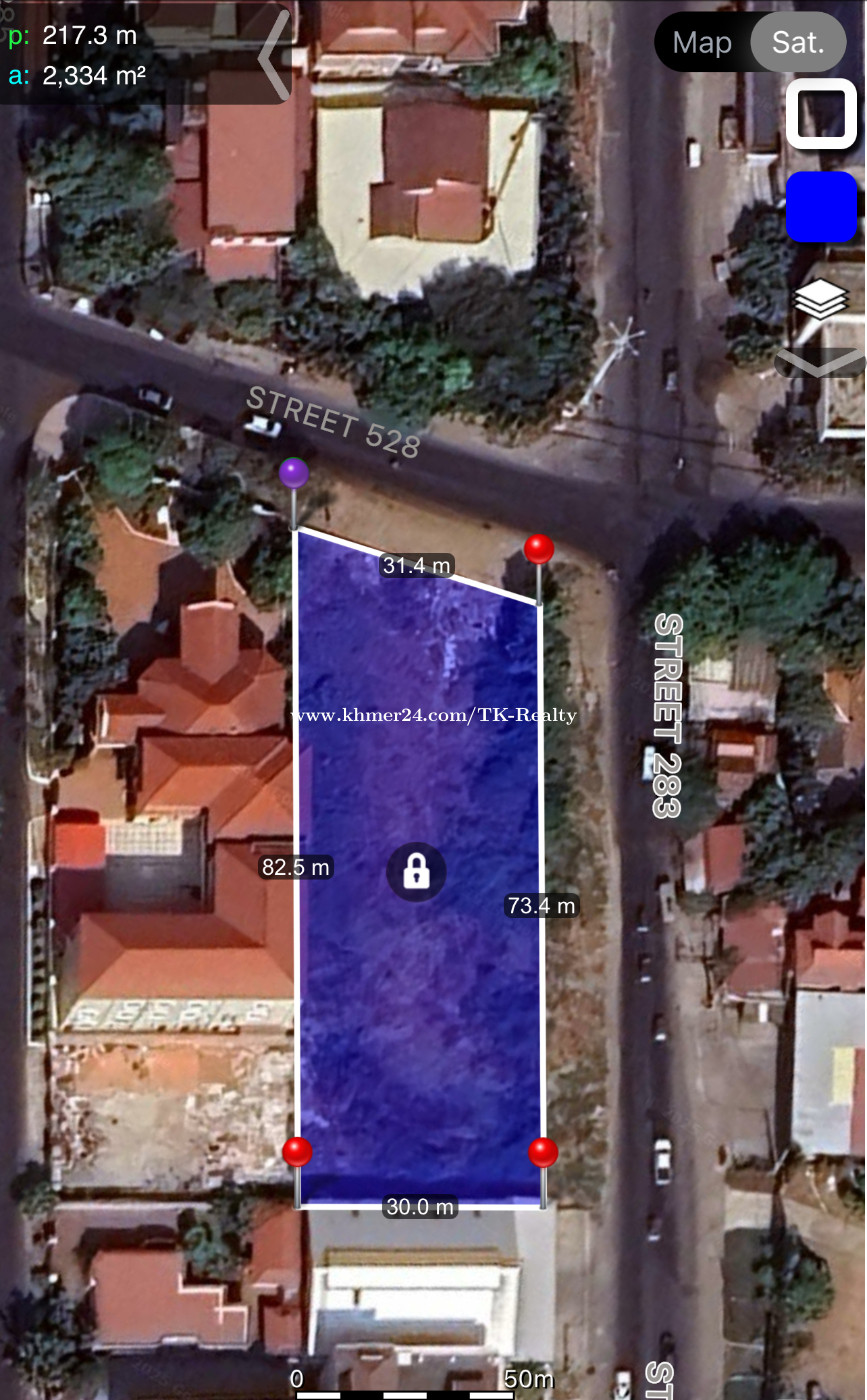Switch to the Map view
The width and height of the screenshot is (867, 1400).
(x=702, y=42)
